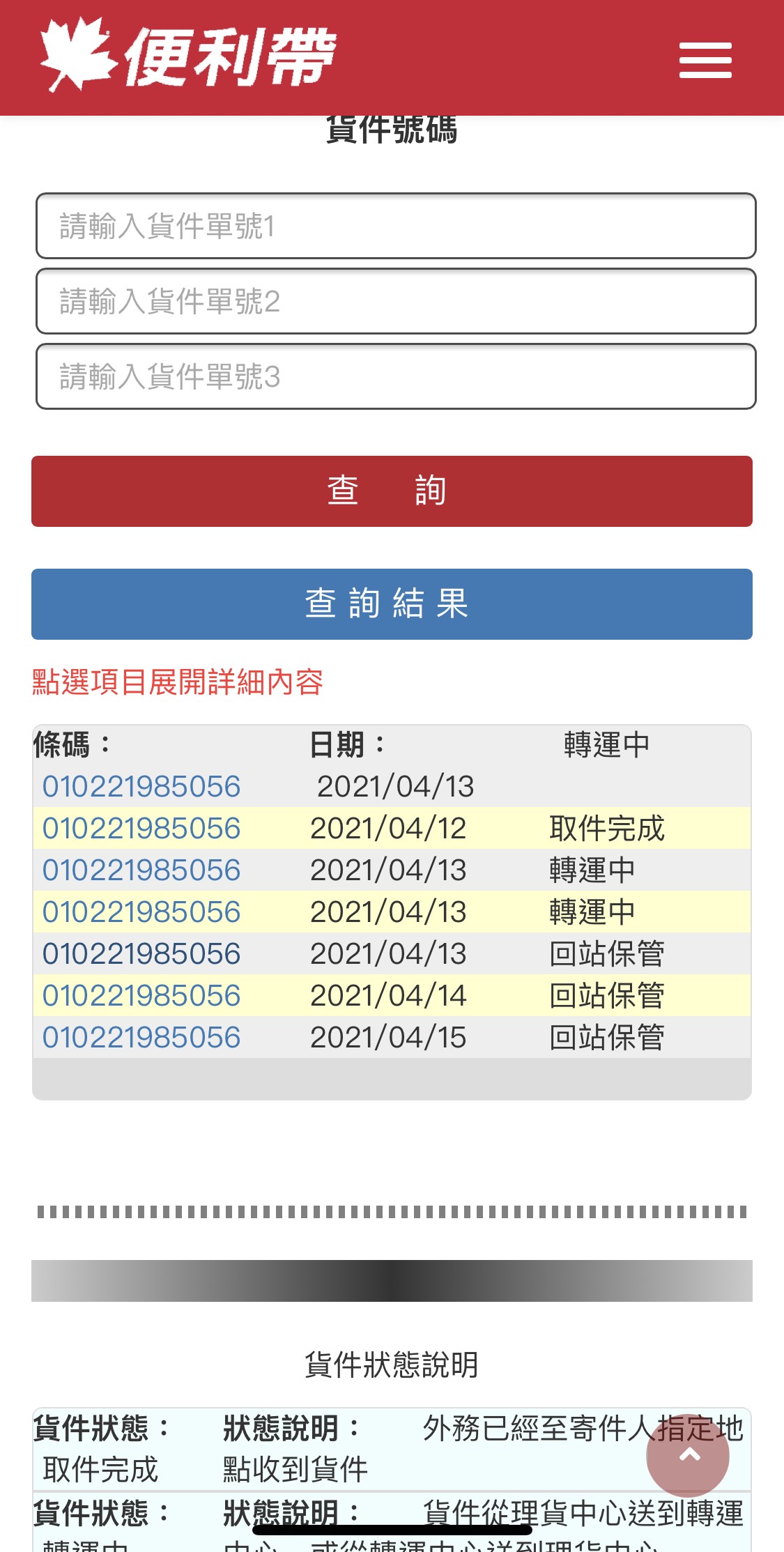The width and height of the screenshot is (784, 1552).
Task: Expand the 2021/04/12 取件完成 row
Action: pyautogui.click(x=392, y=828)
